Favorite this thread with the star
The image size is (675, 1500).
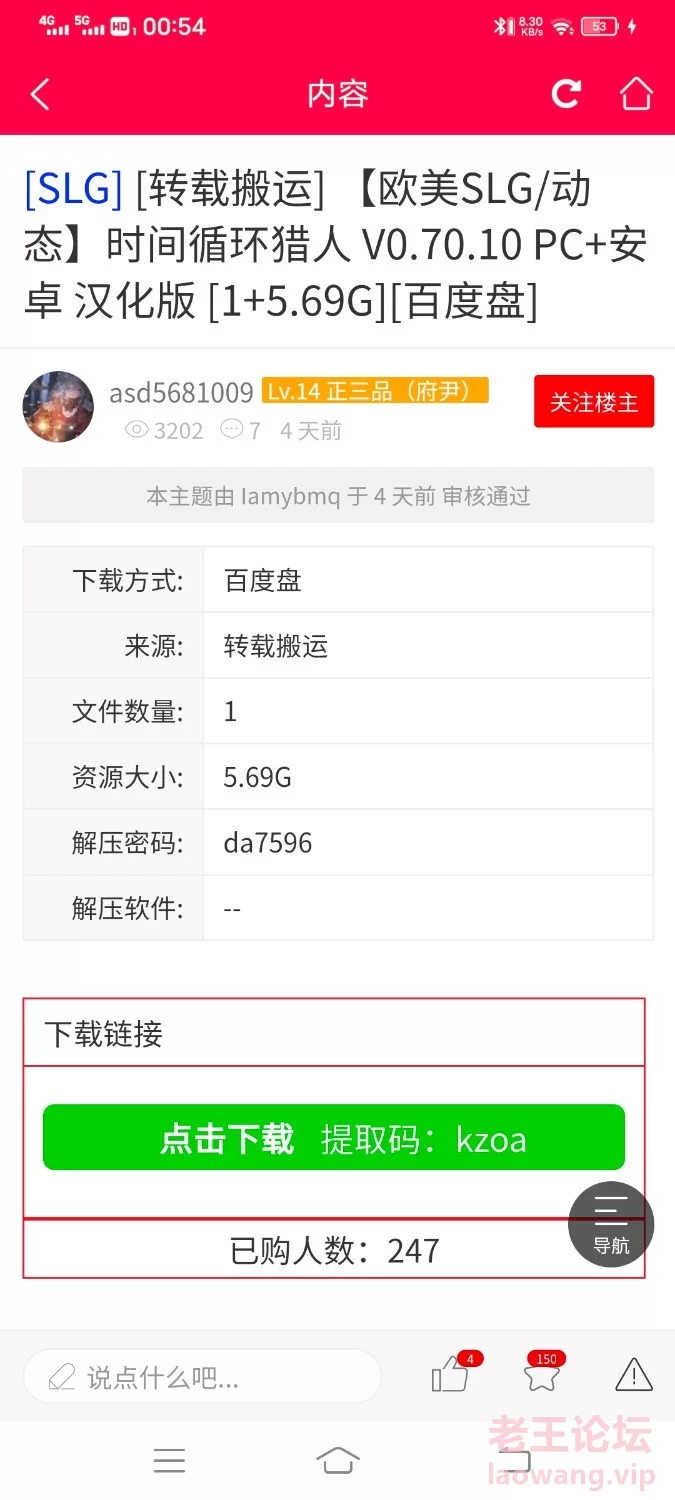[543, 1375]
